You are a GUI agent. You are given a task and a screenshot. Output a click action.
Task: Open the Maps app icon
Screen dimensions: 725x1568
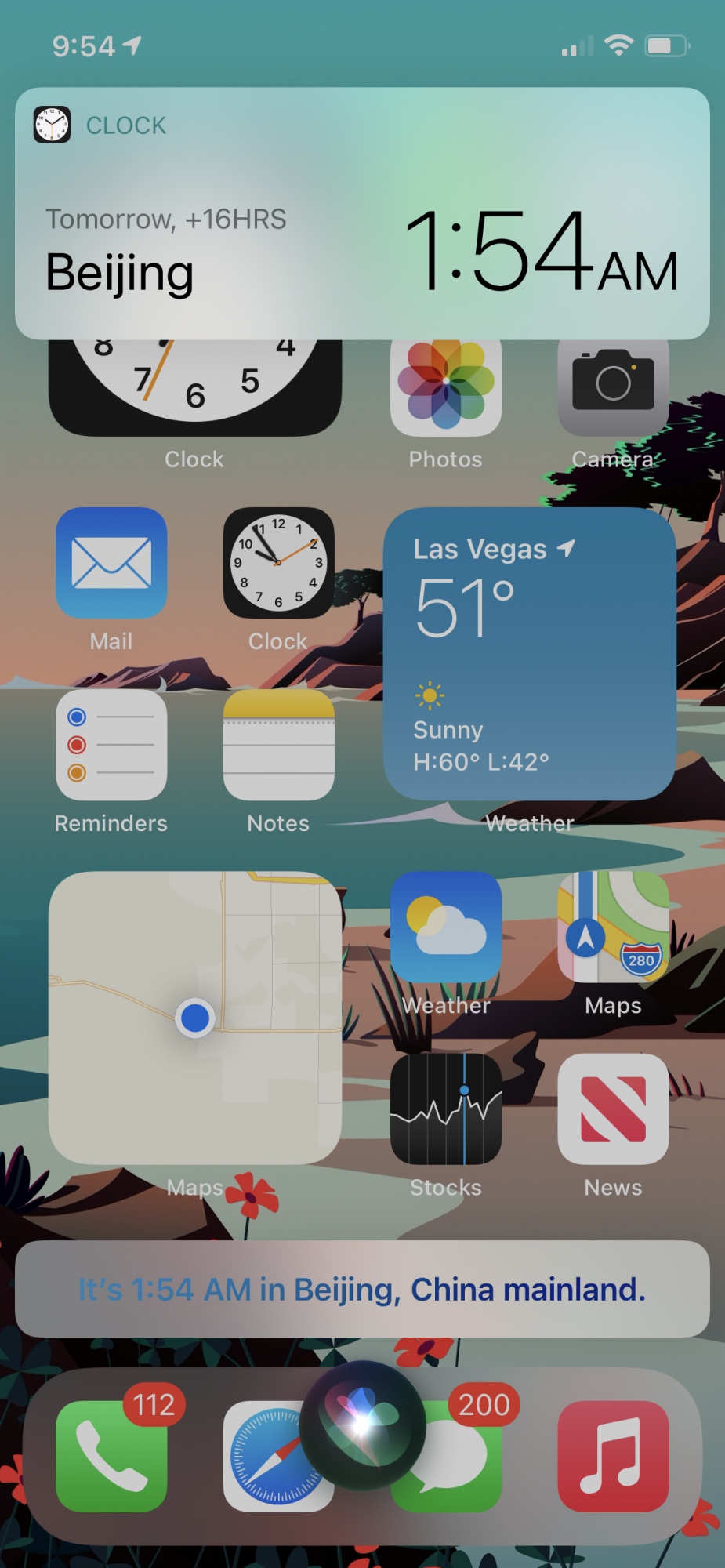coord(613,927)
